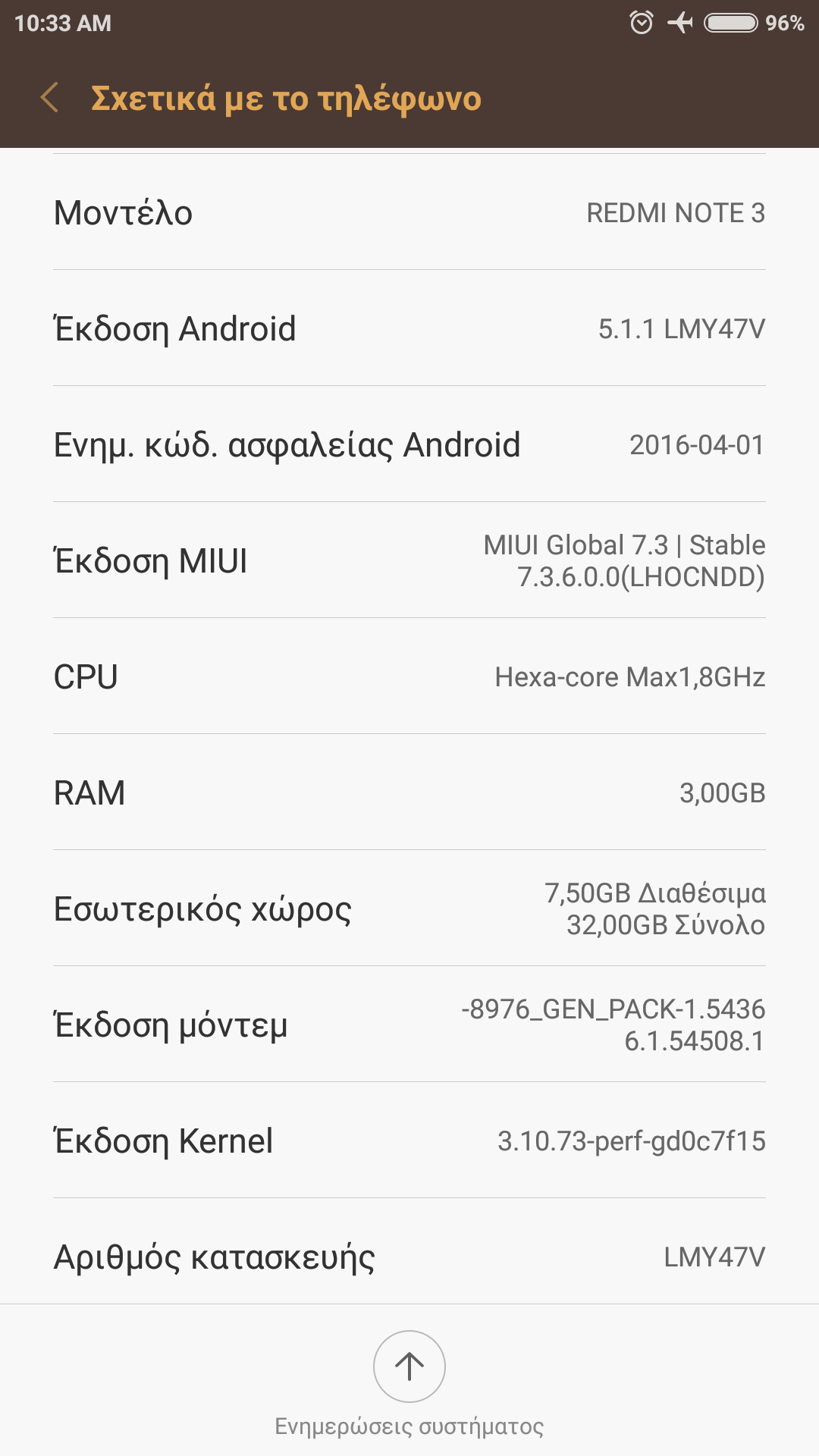Tap the Έκδοση Android row
This screenshot has width=819, height=1456.
(409, 329)
